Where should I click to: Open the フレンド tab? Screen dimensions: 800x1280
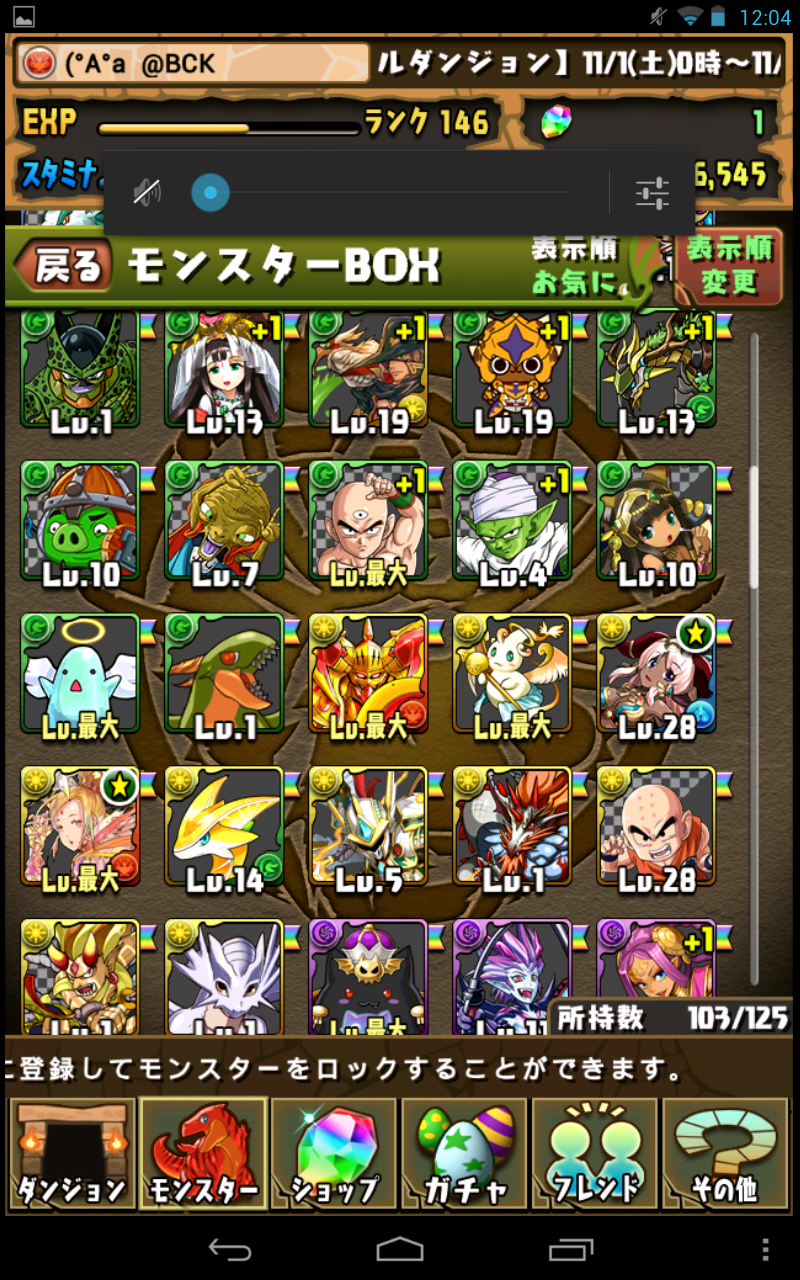coord(596,1152)
